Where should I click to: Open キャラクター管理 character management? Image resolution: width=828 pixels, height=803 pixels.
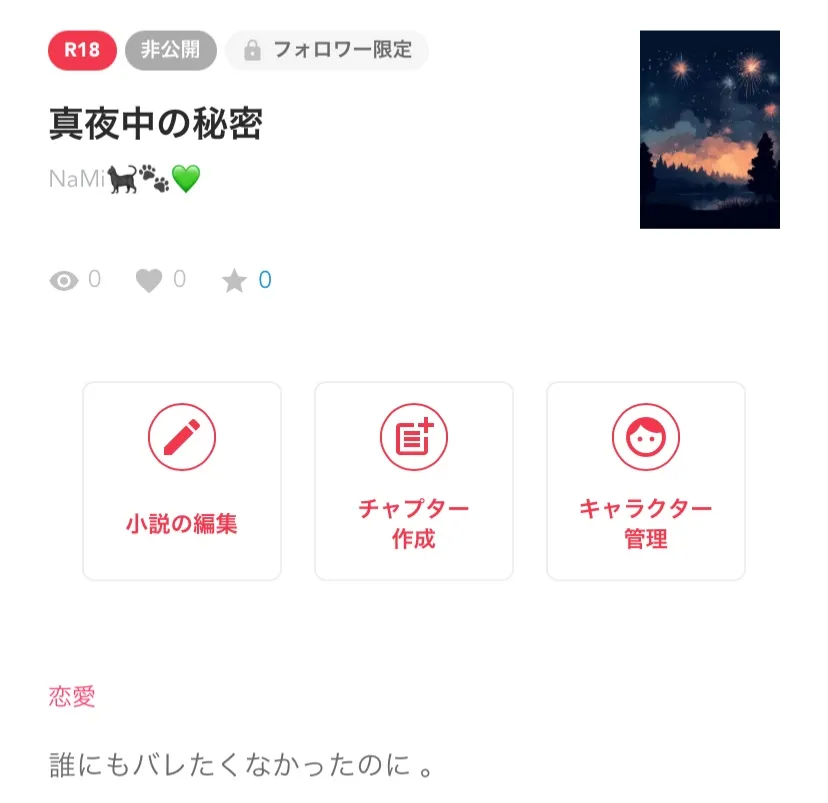pos(646,481)
